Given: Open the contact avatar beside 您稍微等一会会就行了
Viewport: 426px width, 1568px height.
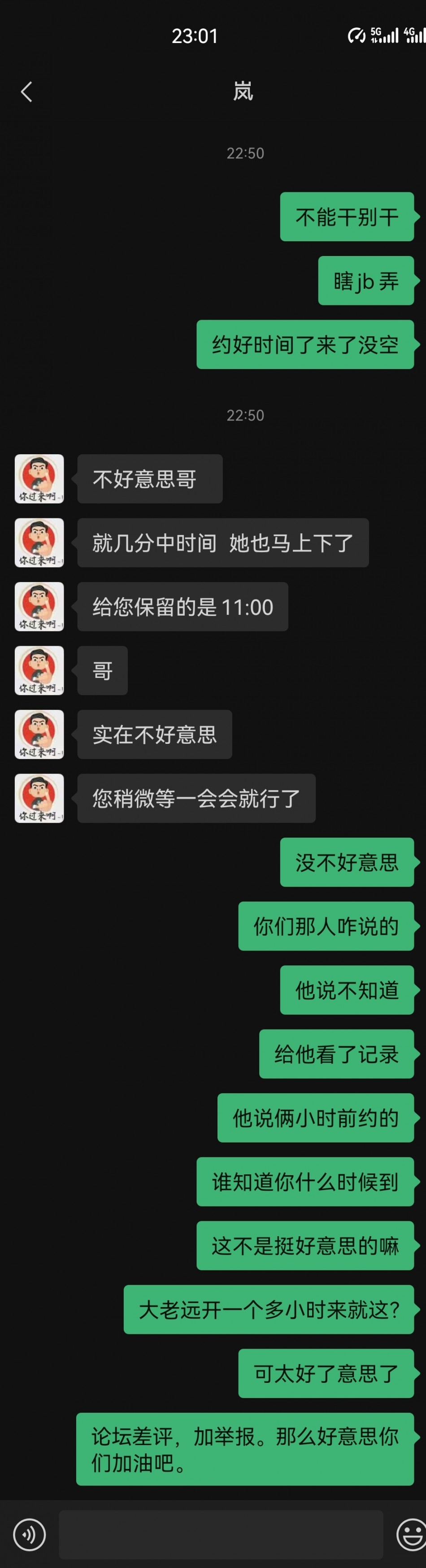Looking at the screenshot, I should 39,798.
